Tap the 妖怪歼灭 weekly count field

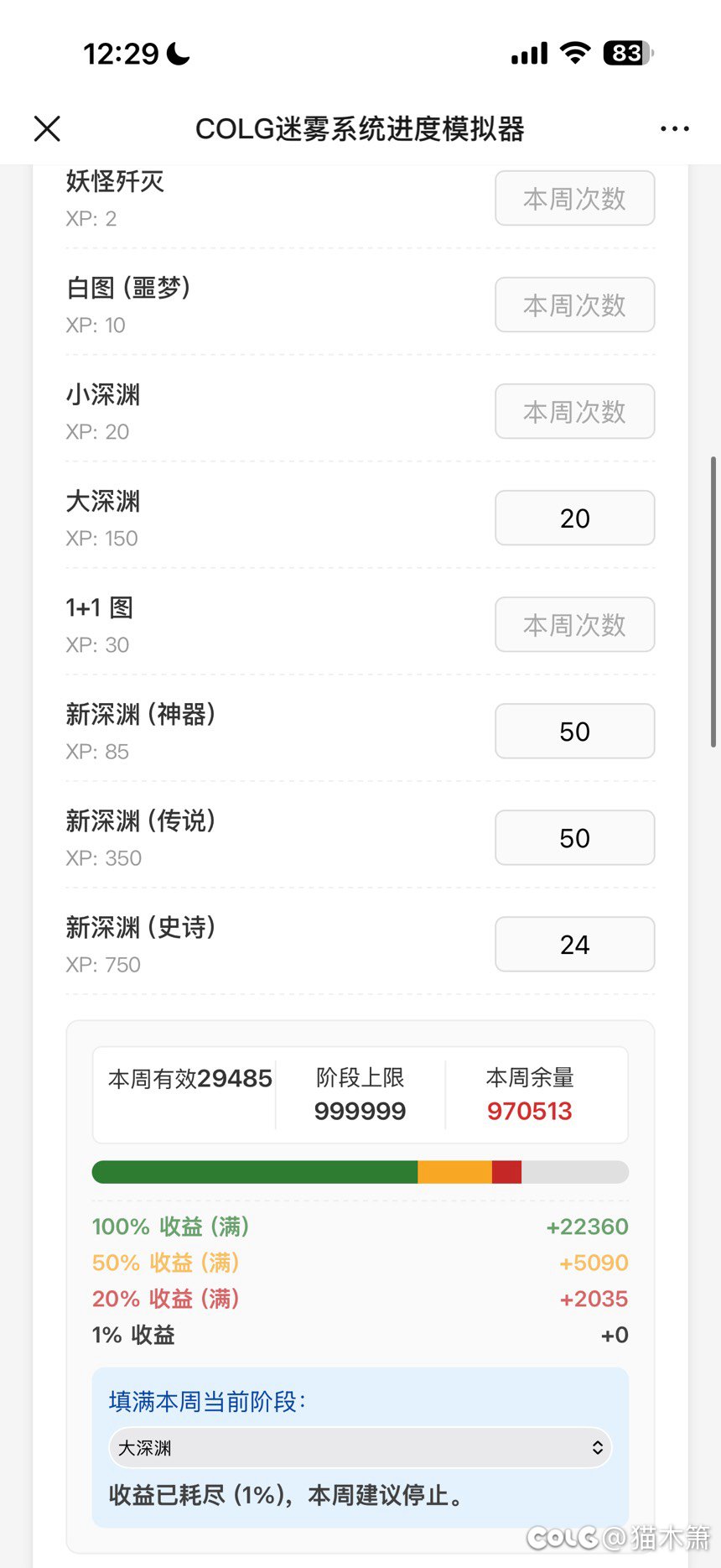click(574, 199)
